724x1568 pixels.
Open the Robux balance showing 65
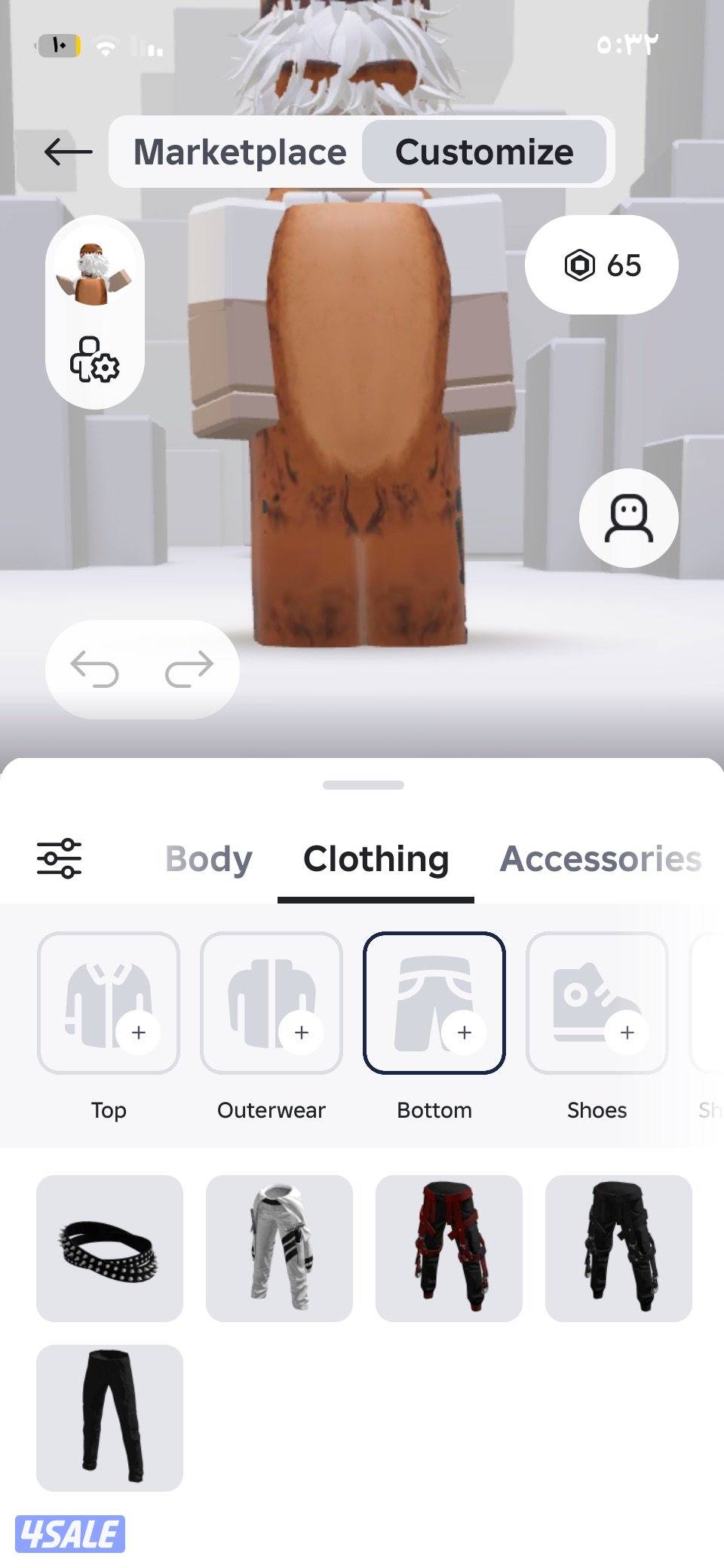[x=602, y=265]
